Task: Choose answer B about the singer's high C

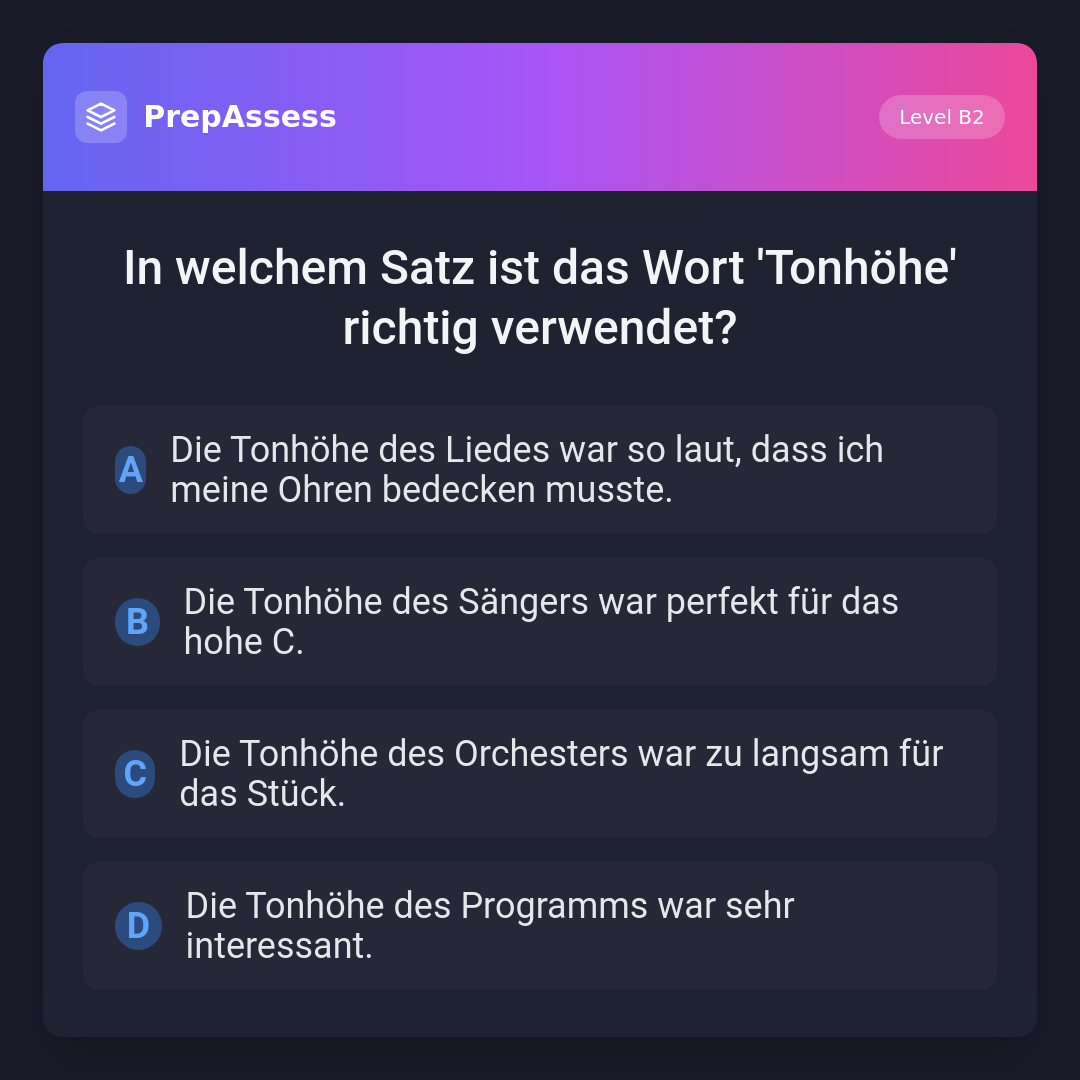Action: (540, 622)
